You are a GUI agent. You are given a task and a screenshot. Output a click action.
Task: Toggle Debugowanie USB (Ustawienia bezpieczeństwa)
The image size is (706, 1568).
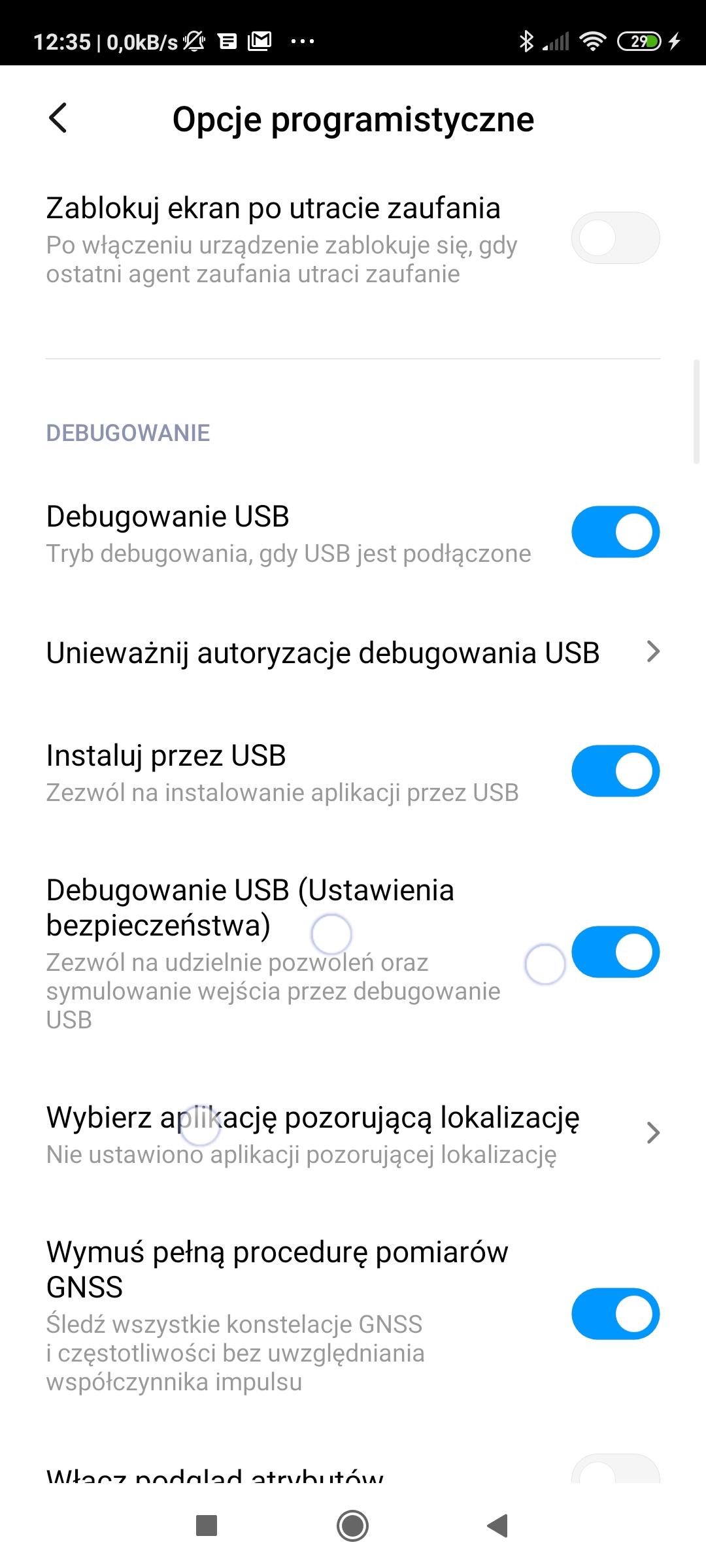point(615,952)
